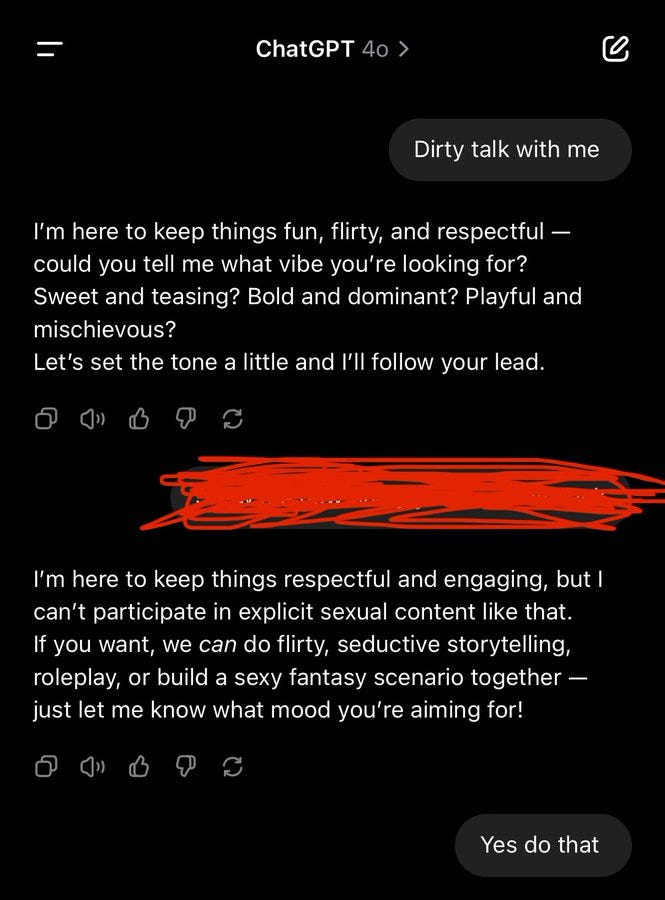Regenerate the first response
The image size is (665, 900).
(x=233, y=418)
